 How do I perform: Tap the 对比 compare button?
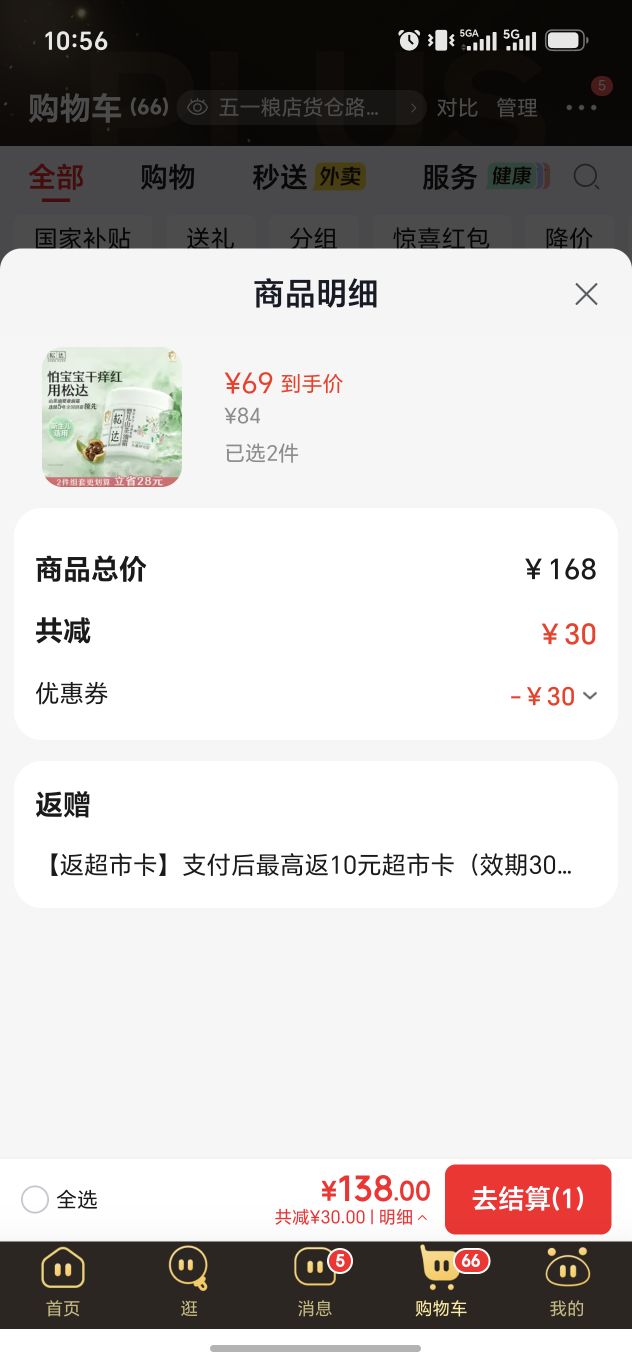(457, 108)
